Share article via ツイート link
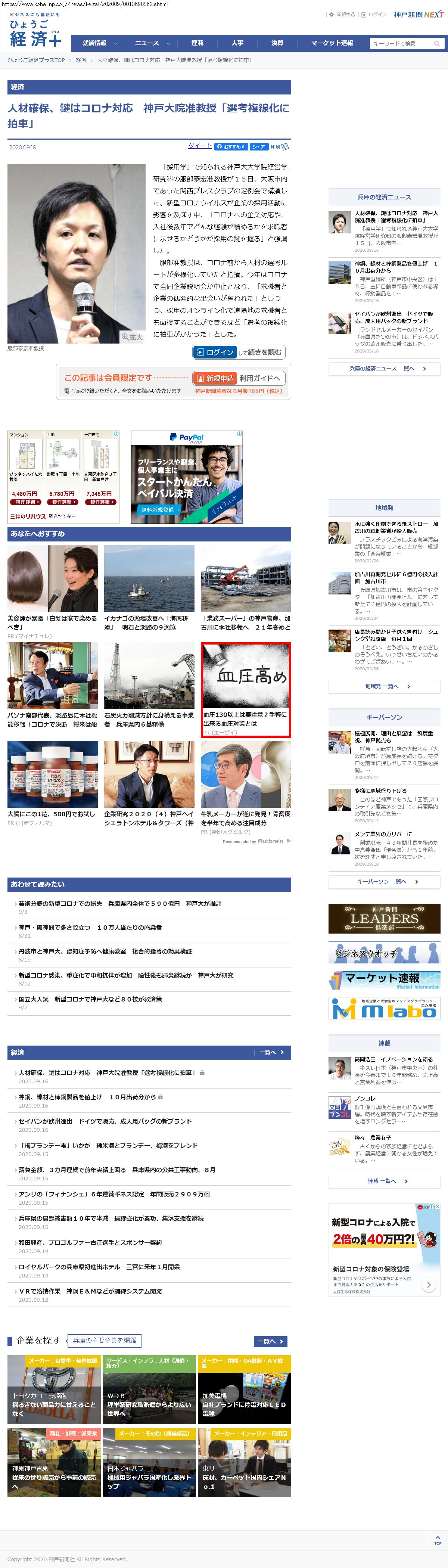Screen dimensions: 448x1568 click(200, 146)
